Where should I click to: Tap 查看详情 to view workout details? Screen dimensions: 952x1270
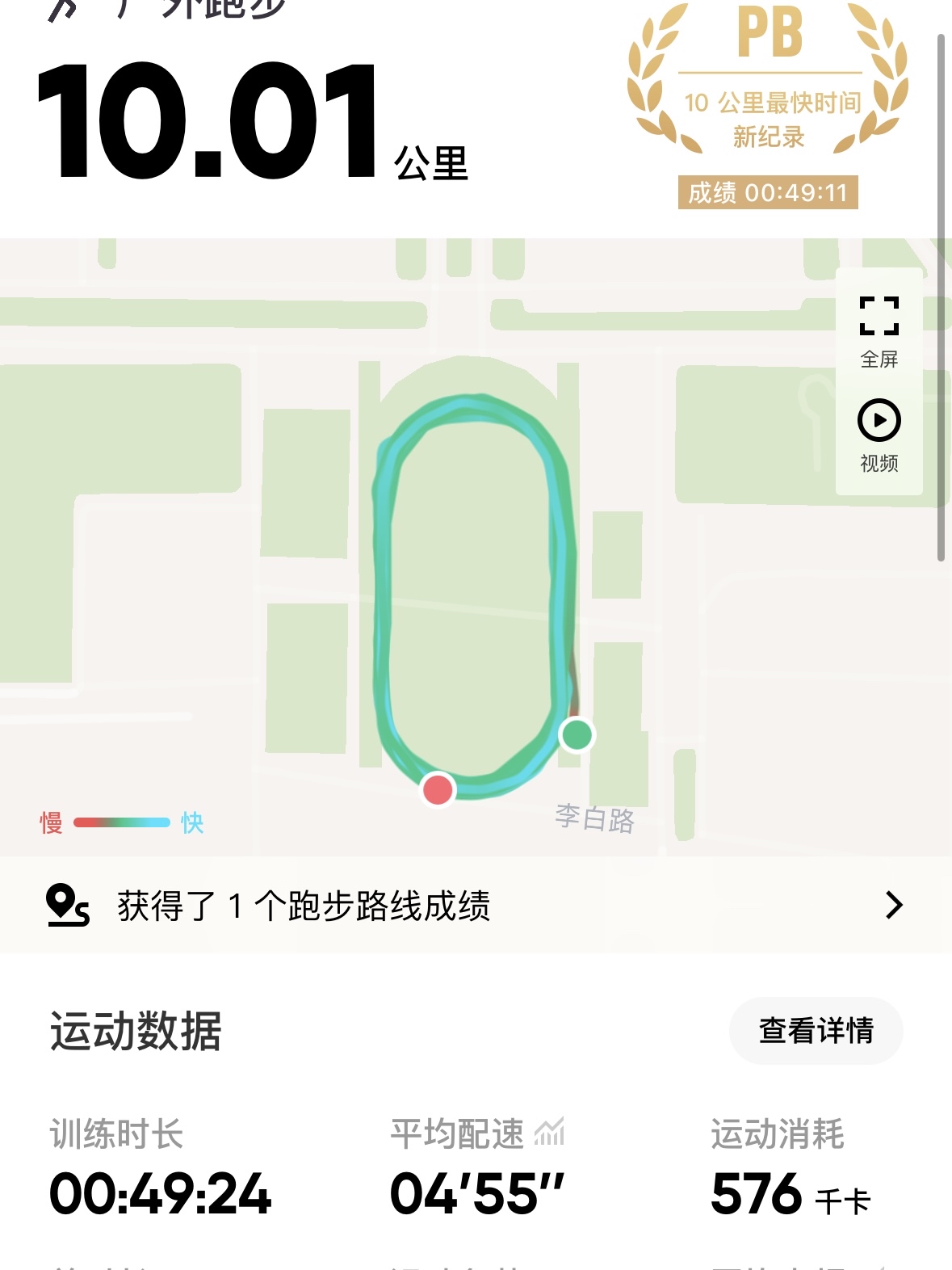click(816, 1030)
